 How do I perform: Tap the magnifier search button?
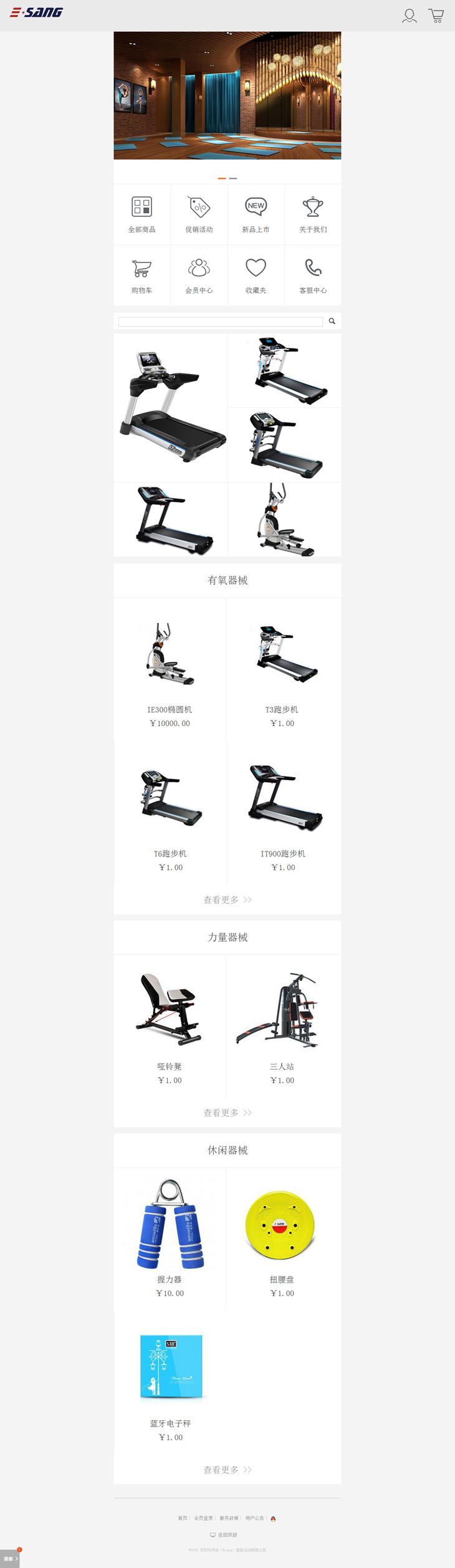(x=332, y=321)
